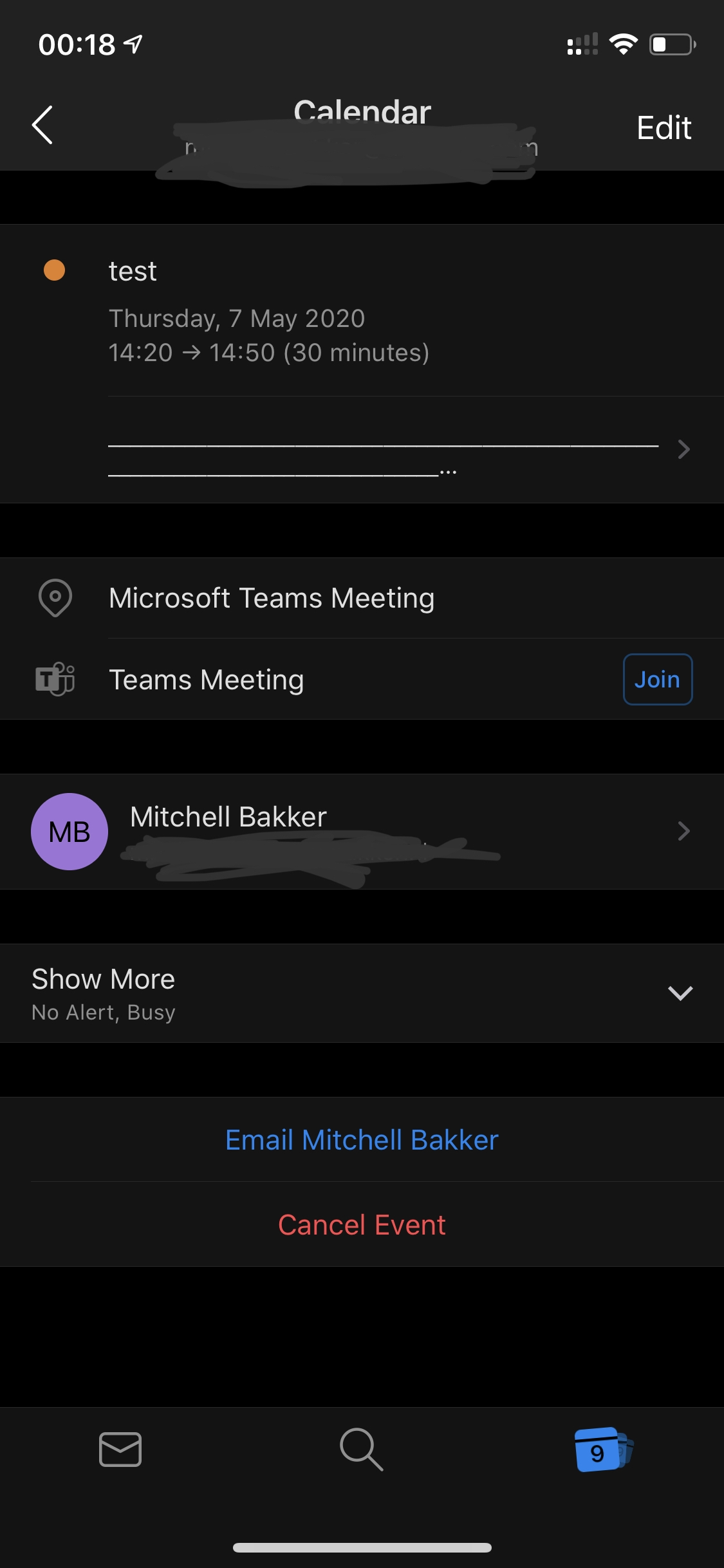724x1568 pixels.
Task: Open attendee details with the right chevron
Action: click(683, 831)
